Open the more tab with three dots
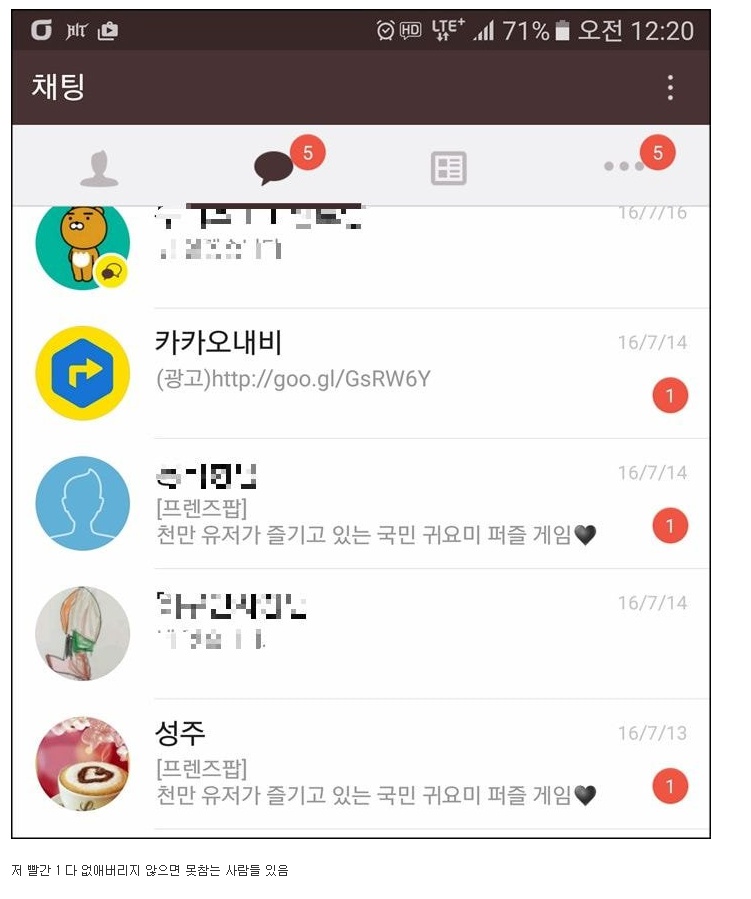The height and width of the screenshot is (899, 751). [624, 167]
